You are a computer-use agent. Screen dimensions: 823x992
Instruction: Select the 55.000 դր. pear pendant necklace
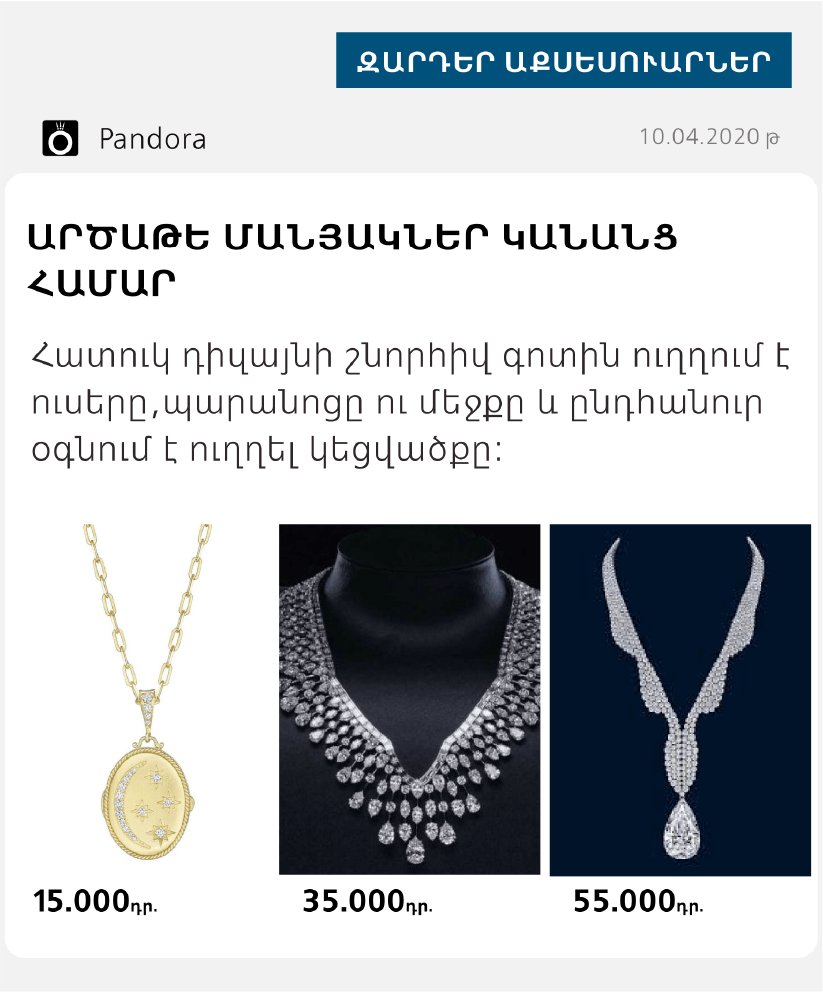680,699
